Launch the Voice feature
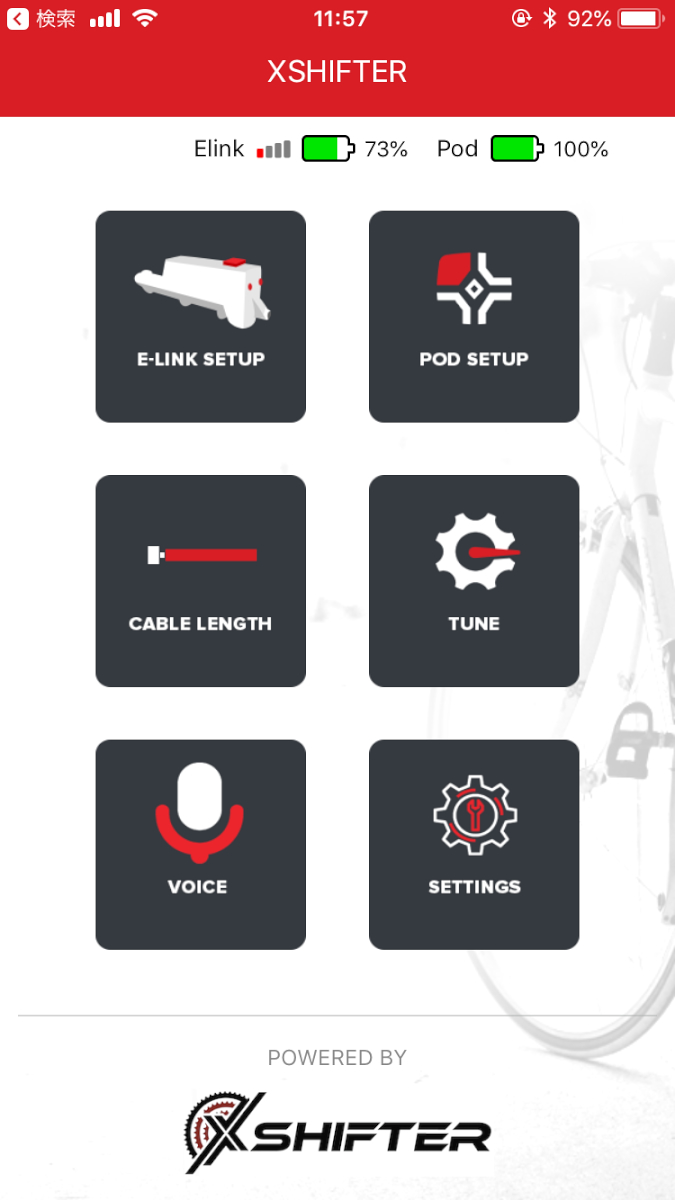Image resolution: width=675 pixels, height=1200 pixels. coord(200,845)
